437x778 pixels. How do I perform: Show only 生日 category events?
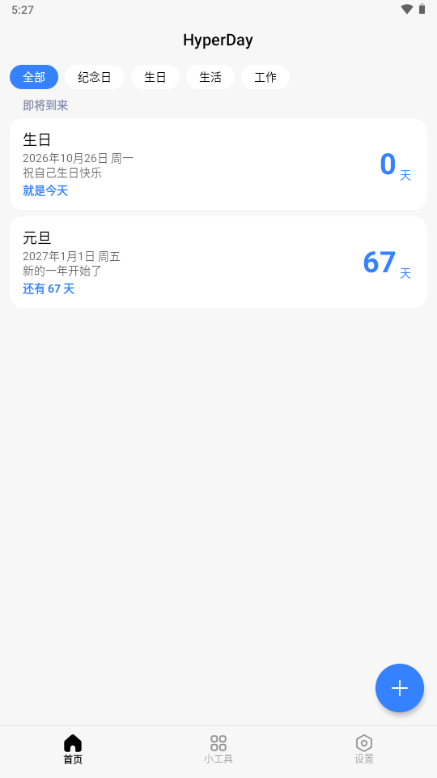(x=155, y=77)
